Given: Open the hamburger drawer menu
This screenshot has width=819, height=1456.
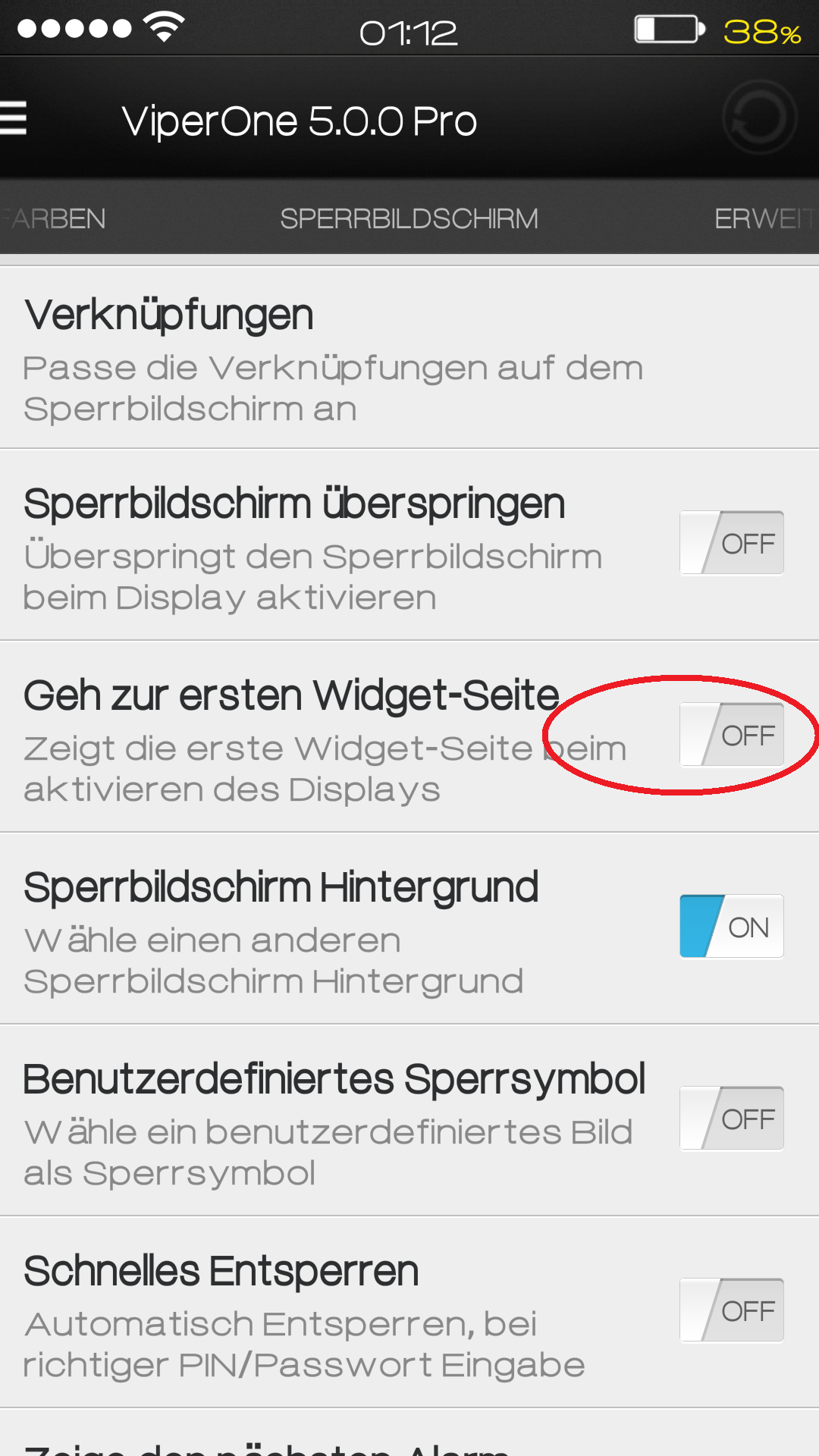Looking at the screenshot, I should point(14,118).
